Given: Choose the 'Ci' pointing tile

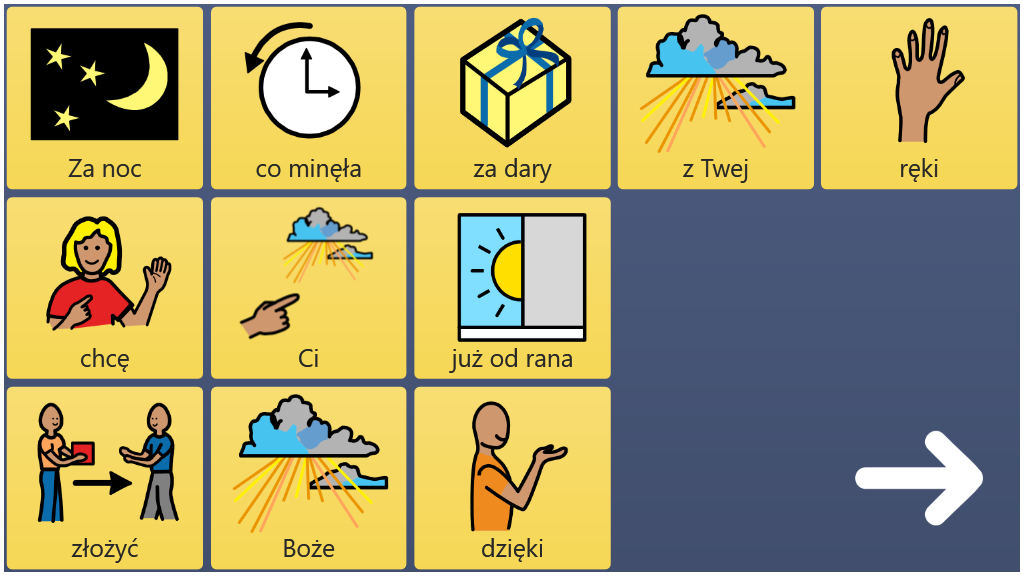Looking at the screenshot, I should coord(308,288).
